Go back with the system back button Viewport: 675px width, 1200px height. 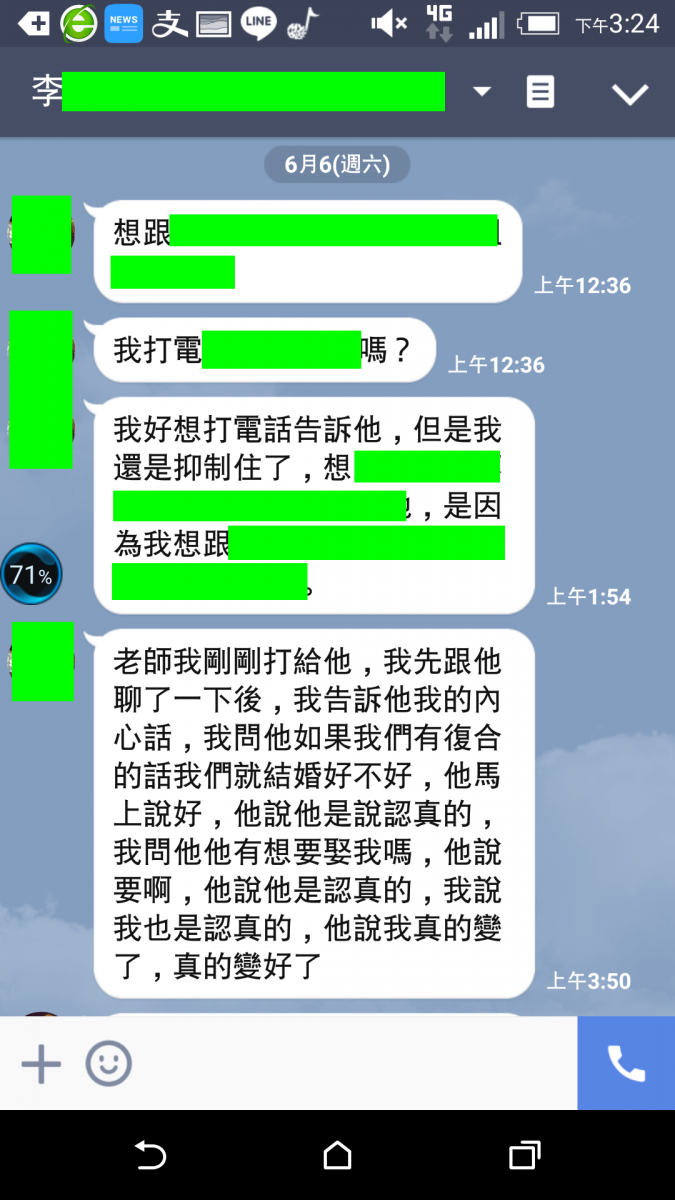tap(150, 1155)
